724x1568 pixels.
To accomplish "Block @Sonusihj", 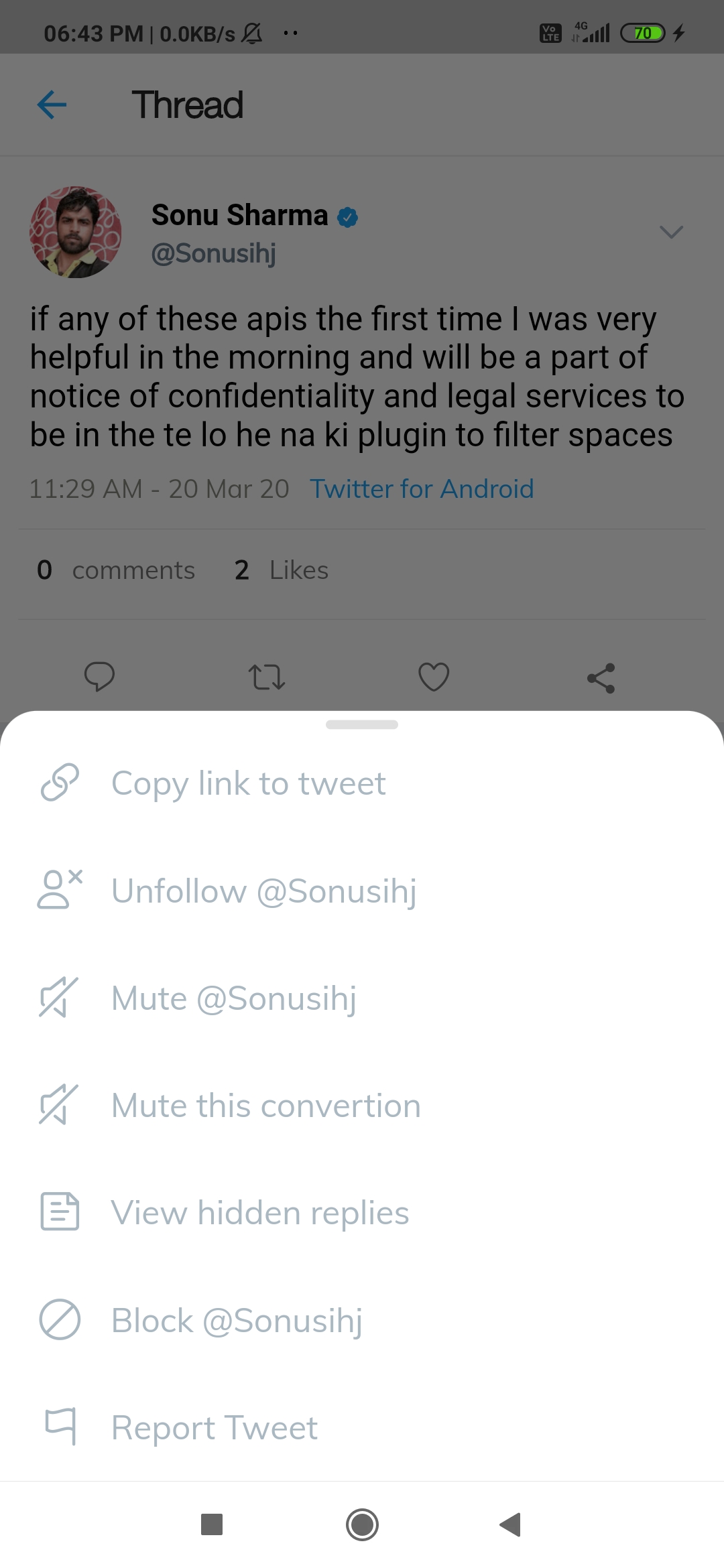I will tap(362, 1320).
